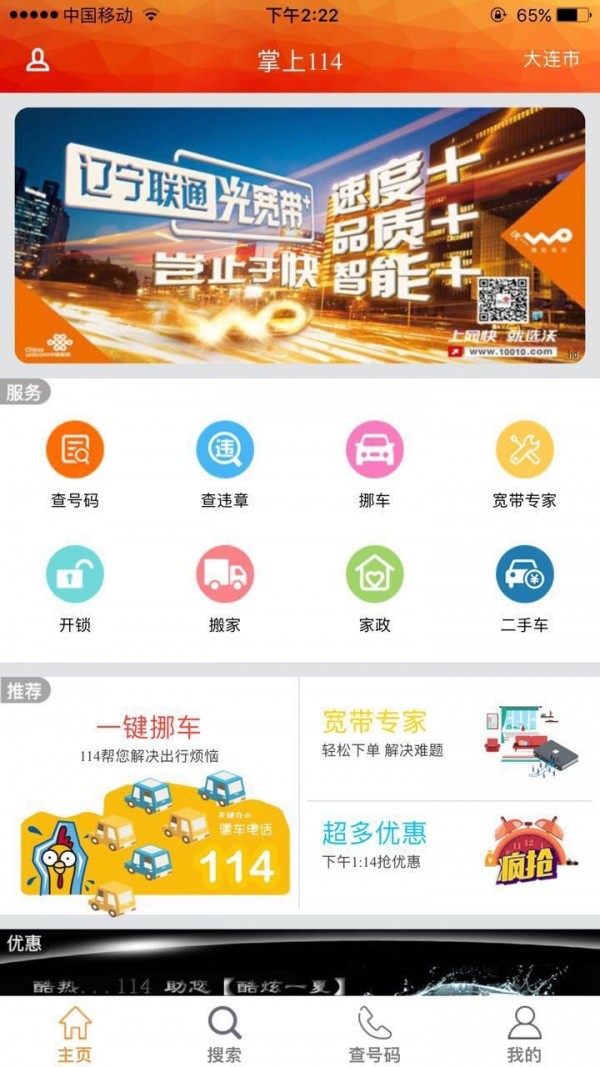Open 宽带专家 in the services grid

(x=525, y=451)
